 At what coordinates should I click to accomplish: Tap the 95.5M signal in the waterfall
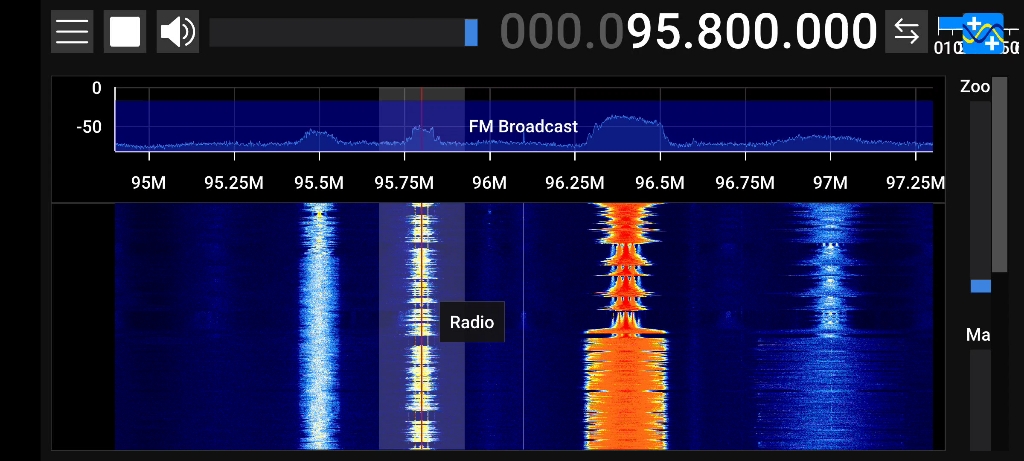(319, 330)
